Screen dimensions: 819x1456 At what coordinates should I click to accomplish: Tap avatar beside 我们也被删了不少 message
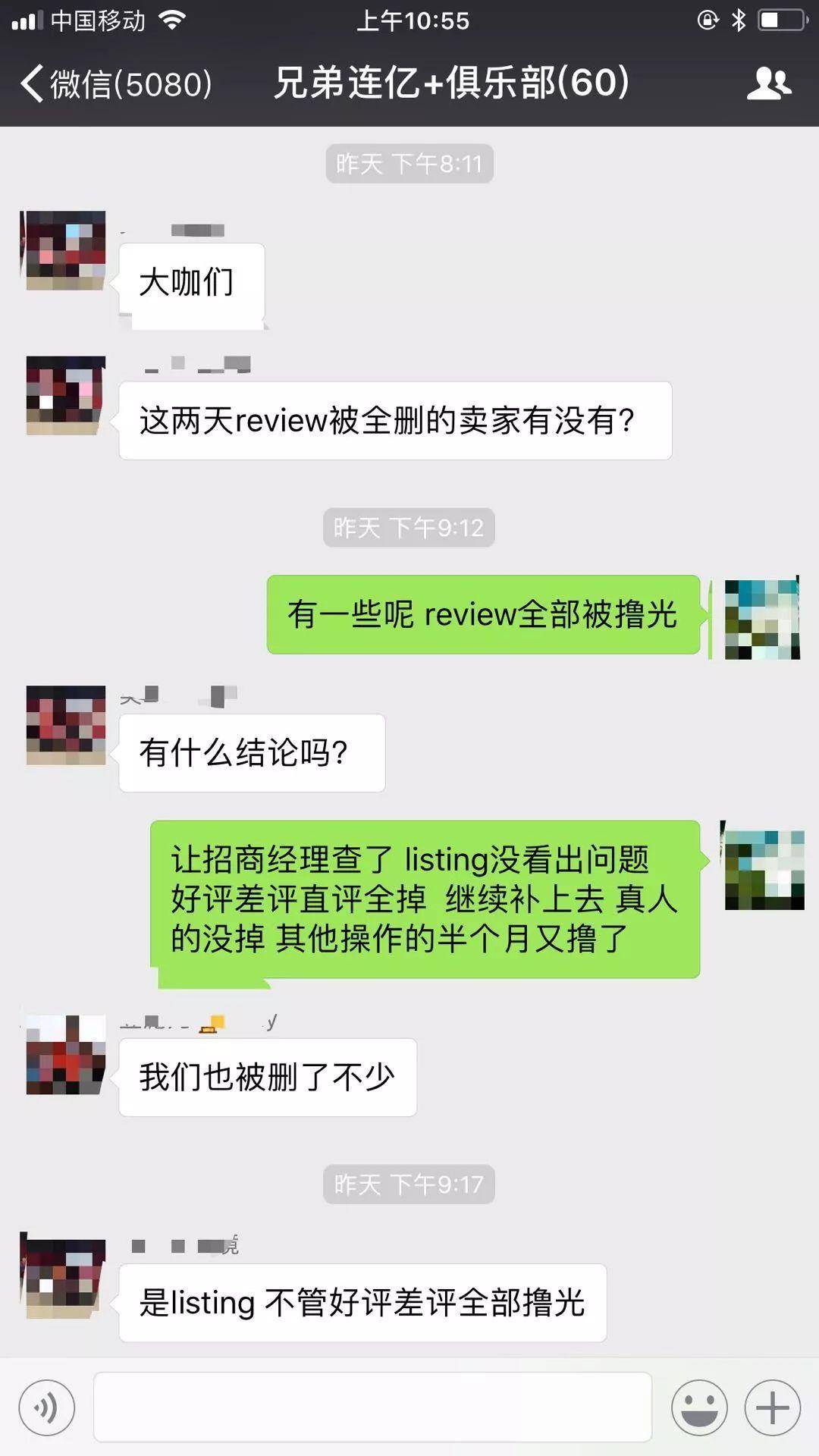(65, 1054)
